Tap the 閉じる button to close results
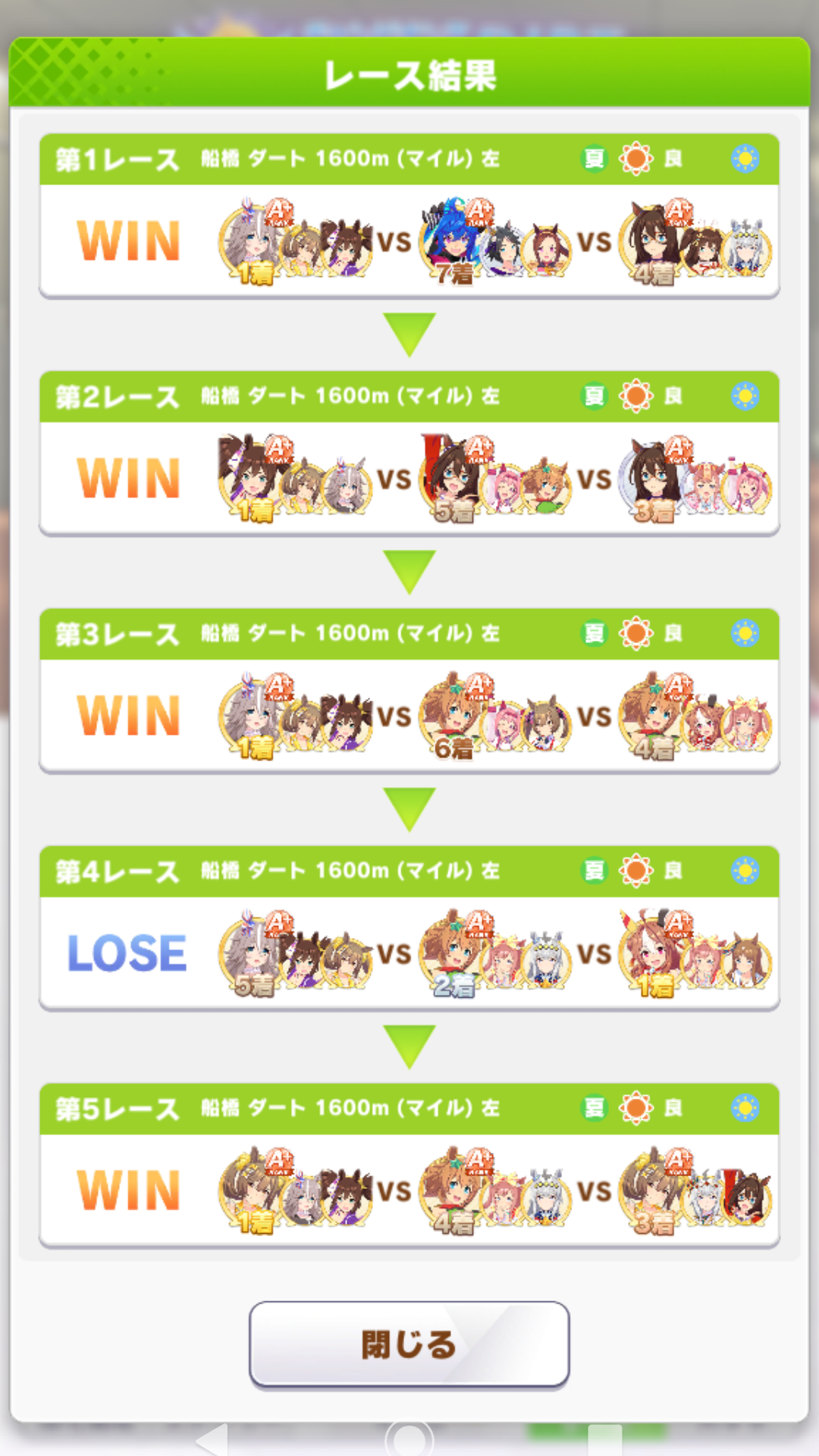Viewport: 819px width, 1456px height. tap(409, 1344)
